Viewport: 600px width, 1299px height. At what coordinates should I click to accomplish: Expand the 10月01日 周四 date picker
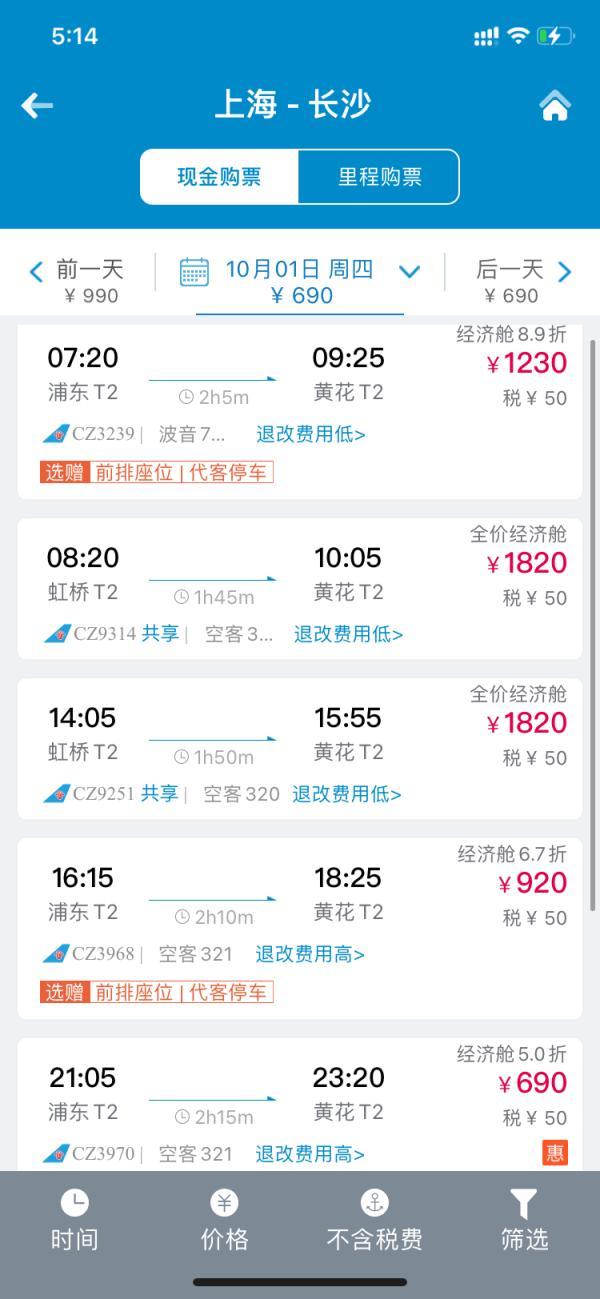point(300,281)
